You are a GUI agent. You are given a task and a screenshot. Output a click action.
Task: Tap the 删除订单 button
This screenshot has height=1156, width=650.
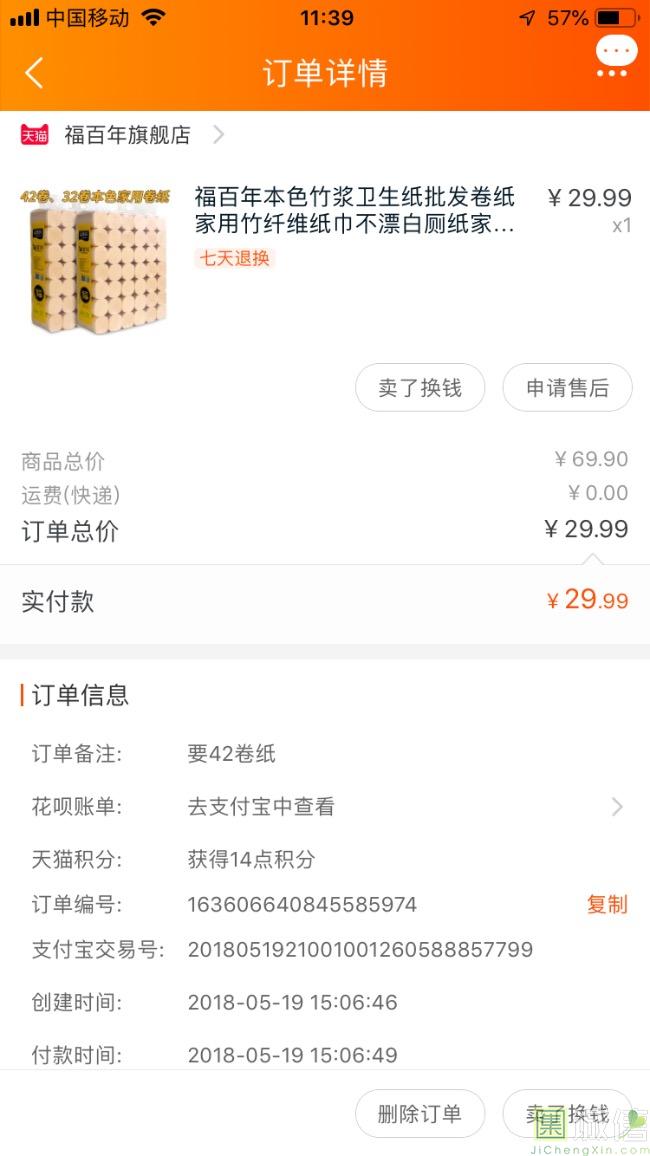coord(420,1114)
